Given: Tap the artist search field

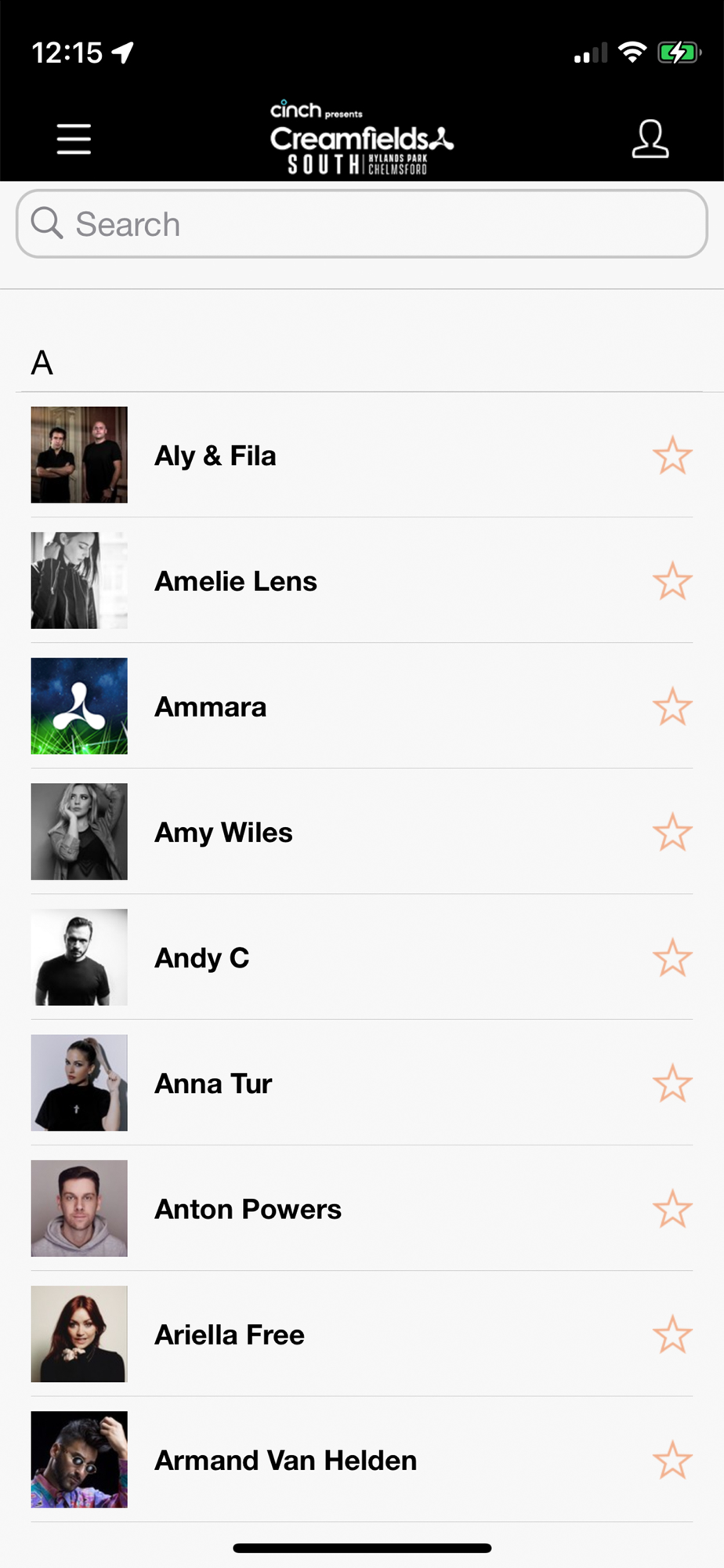Looking at the screenshot, I should [x=361, y=224].
